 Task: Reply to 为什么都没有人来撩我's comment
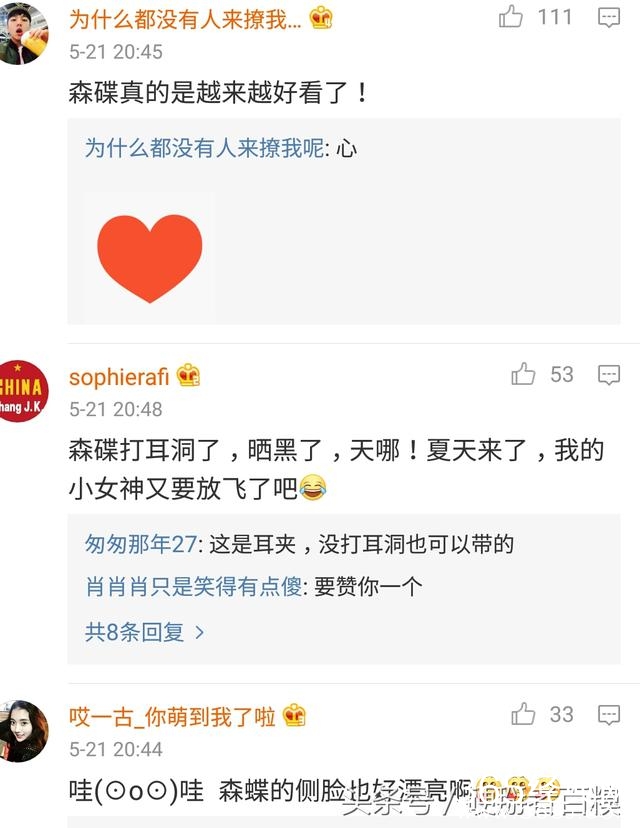(x=608, y=17)
